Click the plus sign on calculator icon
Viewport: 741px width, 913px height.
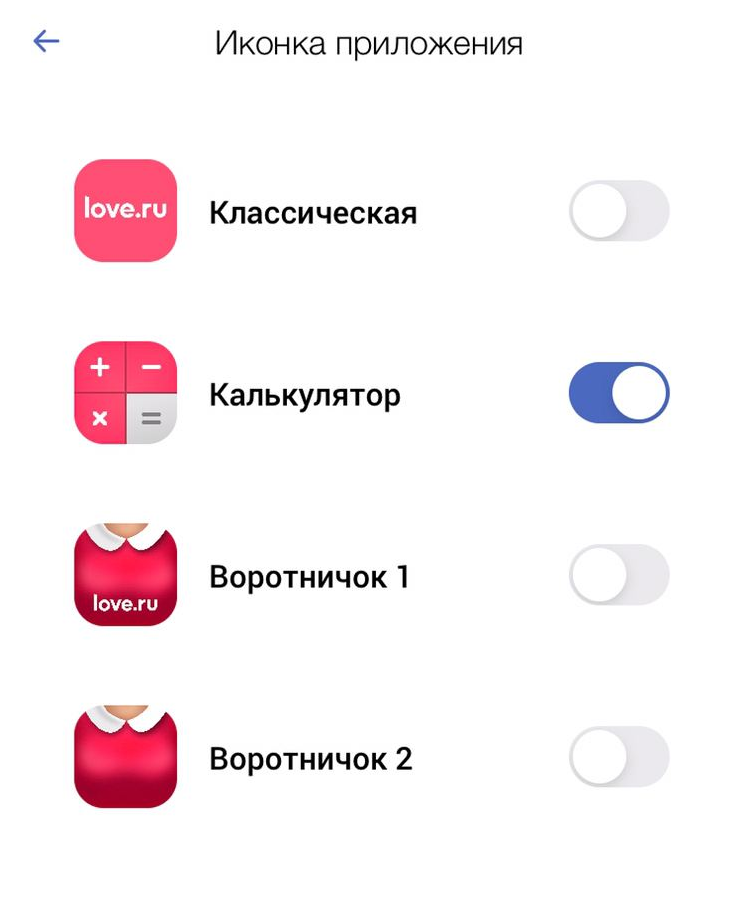coord(99,367)
